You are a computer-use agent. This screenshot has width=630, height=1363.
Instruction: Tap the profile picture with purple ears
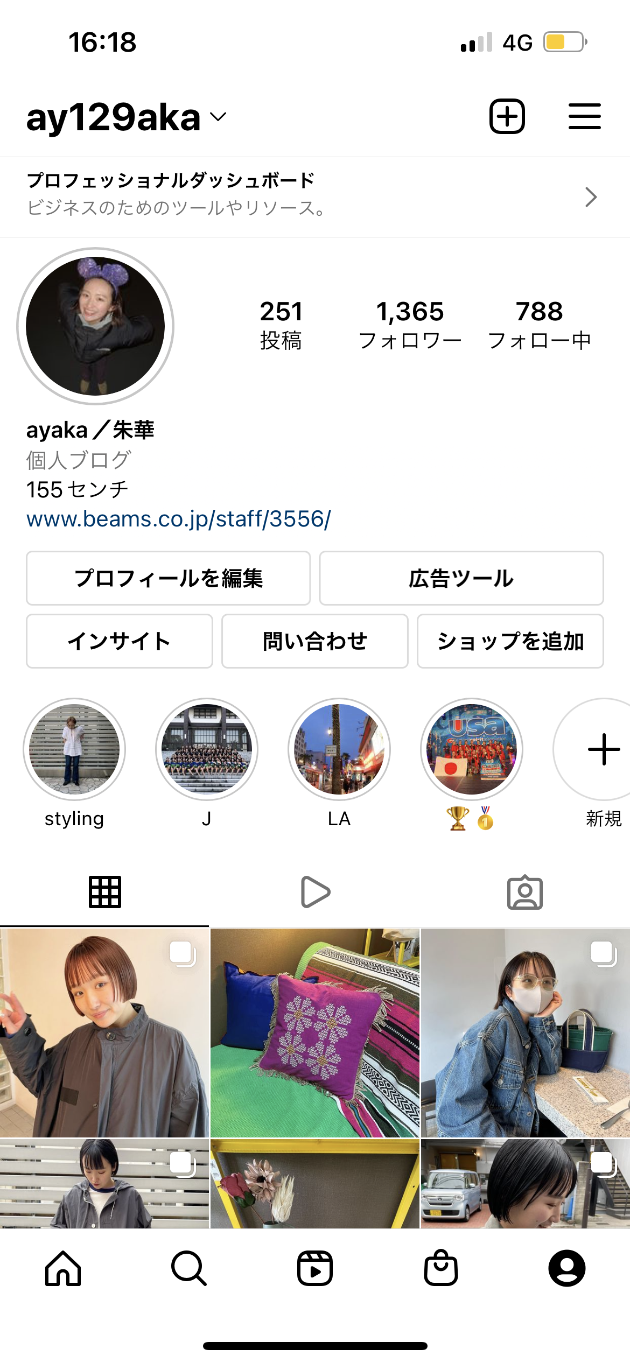click(95, 326)
